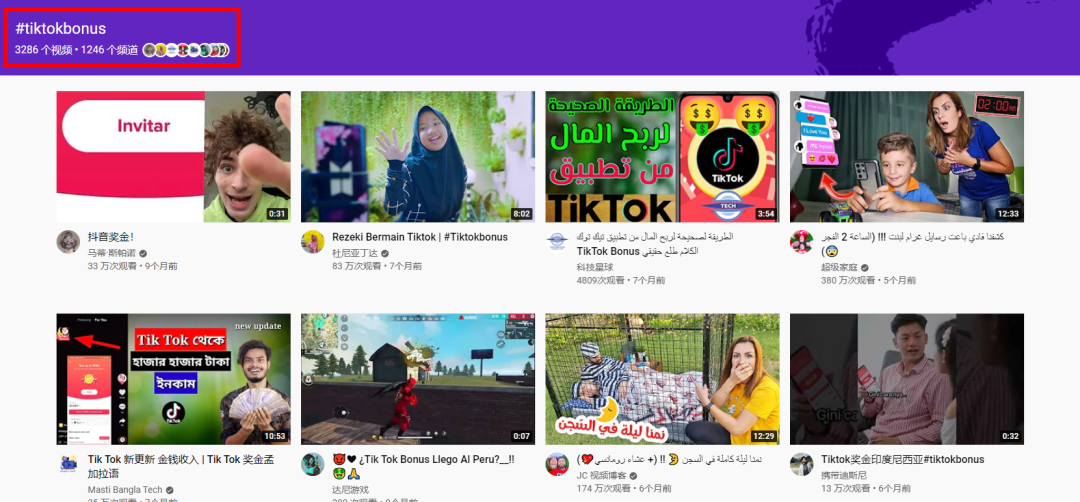The height and width of the screenshot is (502, 1080).
Task: Play the 12:33 video by 超级家庭
Action: click(907, 156)
